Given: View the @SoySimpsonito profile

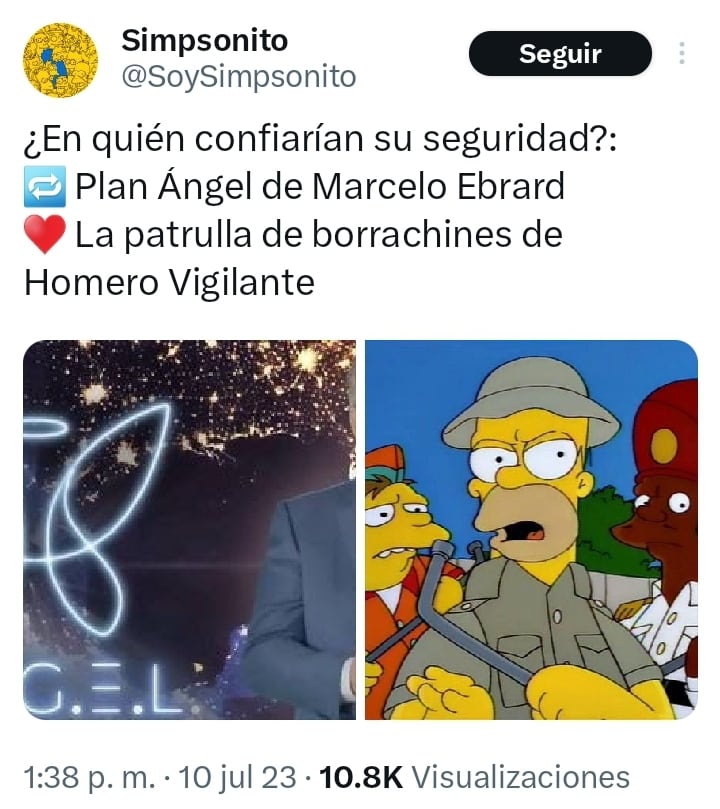Looking at the screenshot, I should pos(238,76).
